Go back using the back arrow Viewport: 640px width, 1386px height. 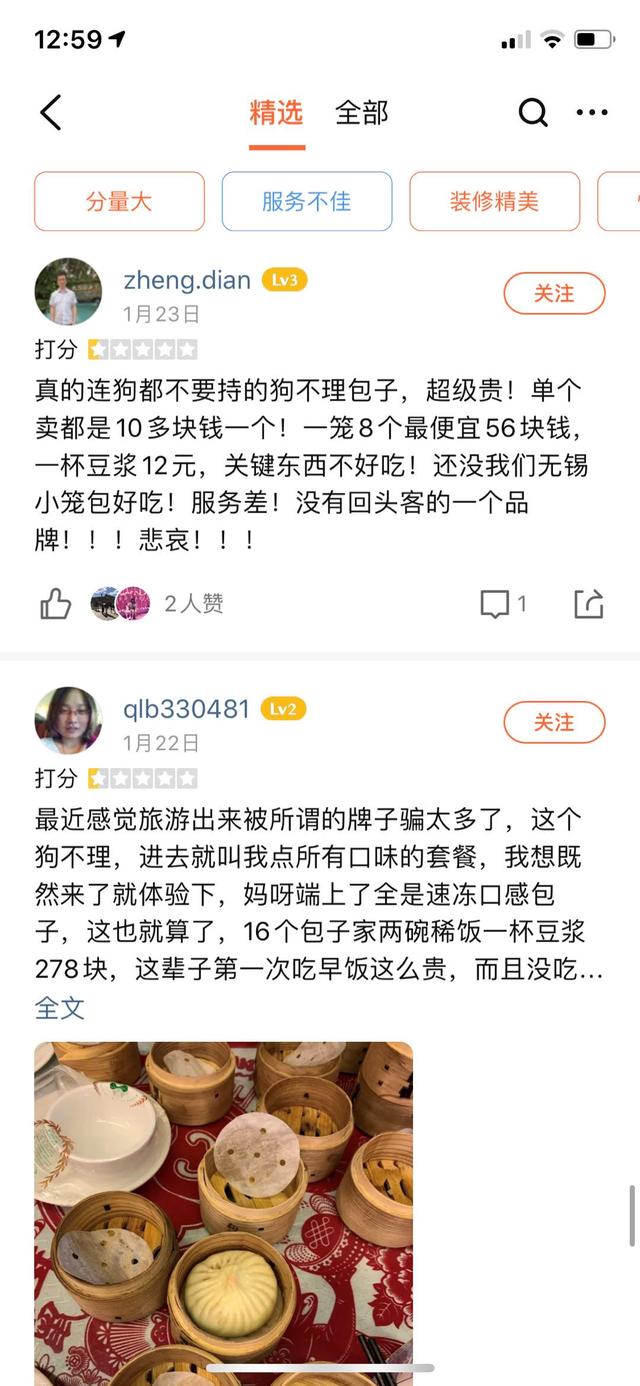pyautogui.click(x=50, y=113)
